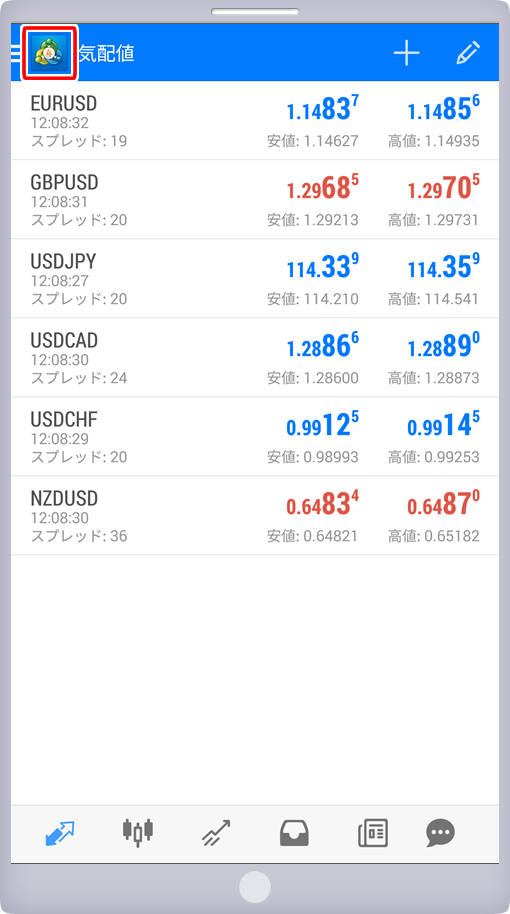Edit the quotes list with pencil icon
Image resolution: width=510 pixels, height=914 pixels.
click(468, 53)
